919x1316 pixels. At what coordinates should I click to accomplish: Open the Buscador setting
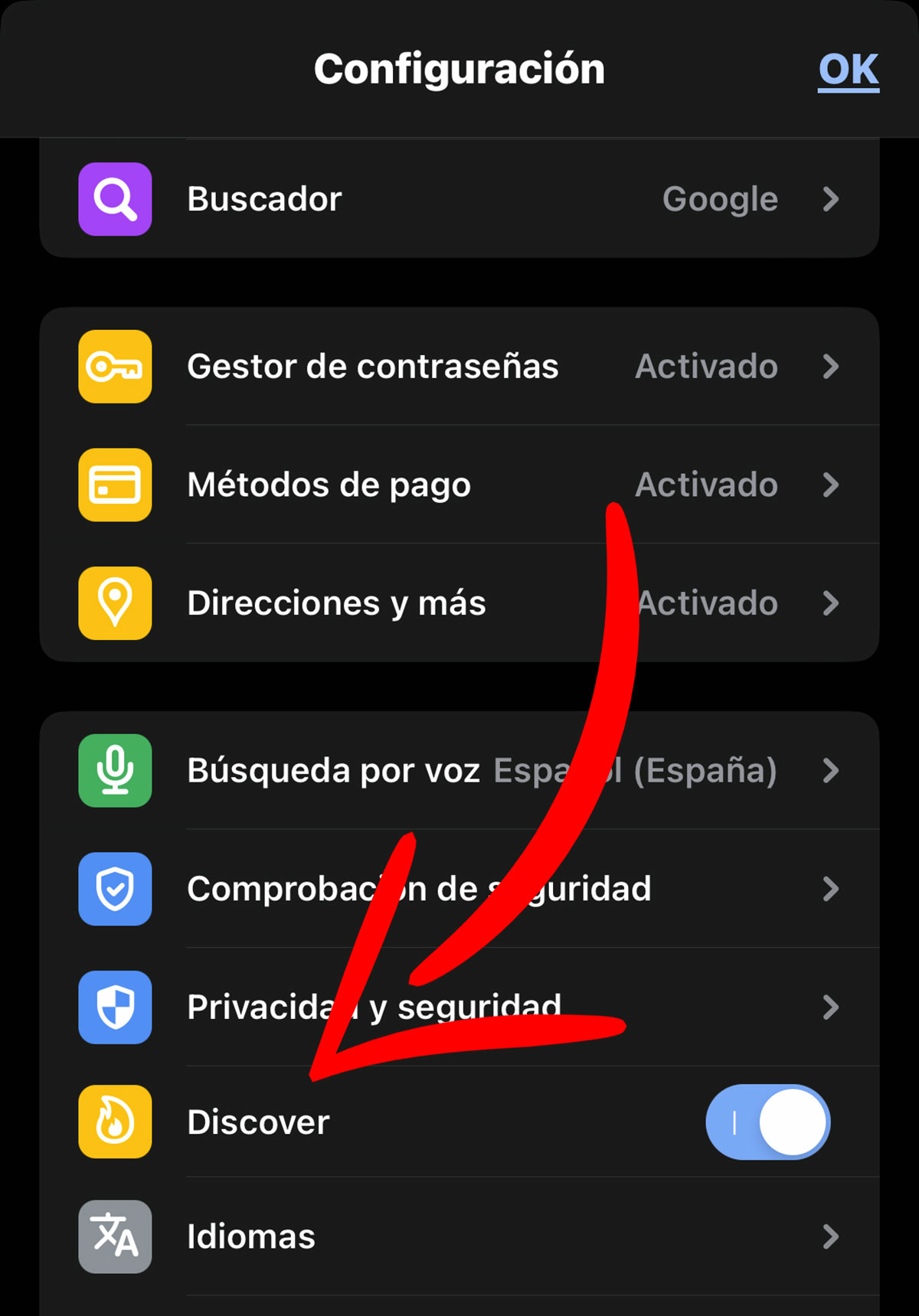tap(459, 199)
